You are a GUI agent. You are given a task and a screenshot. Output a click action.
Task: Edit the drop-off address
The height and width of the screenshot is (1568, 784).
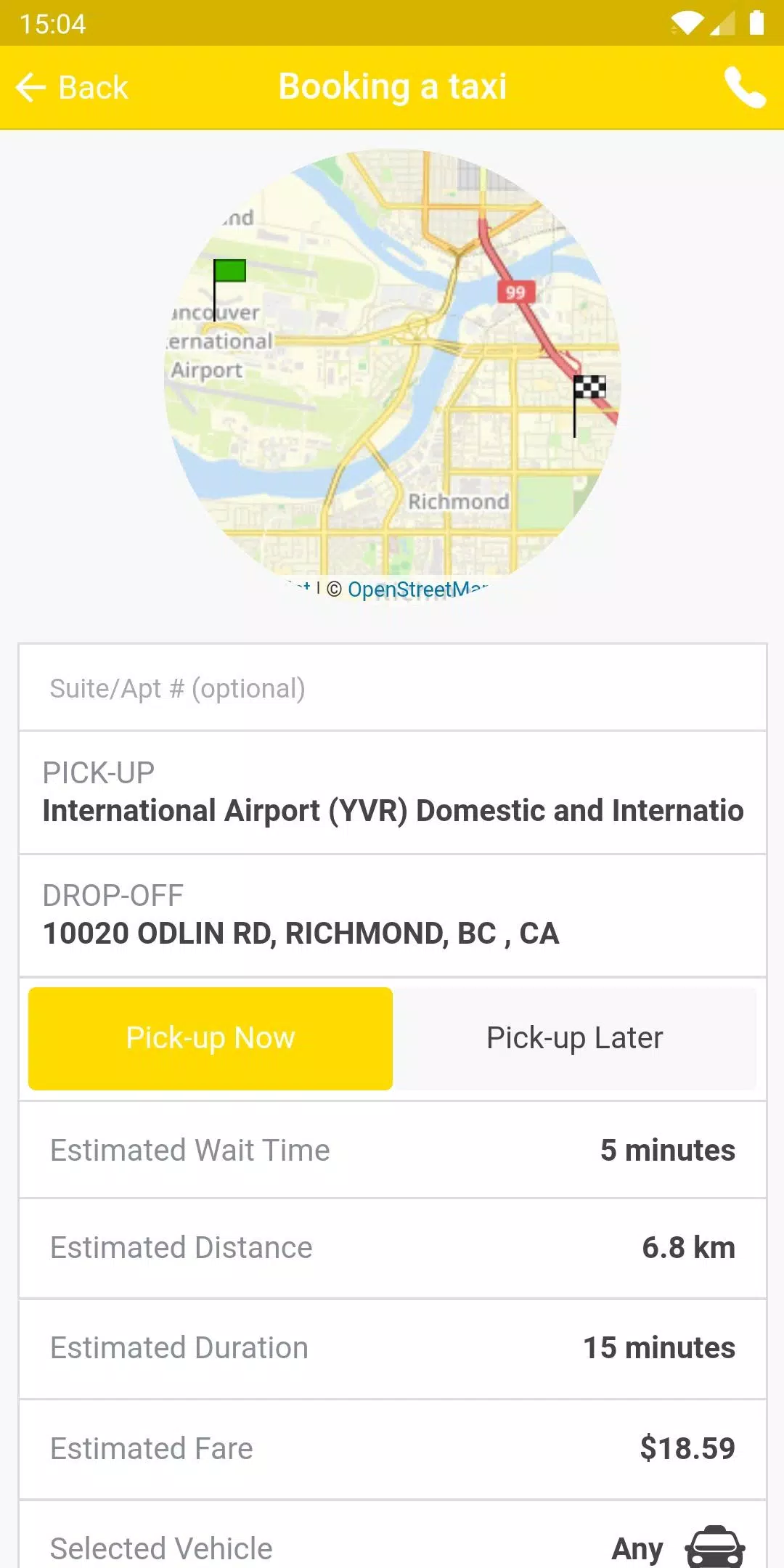392,916
